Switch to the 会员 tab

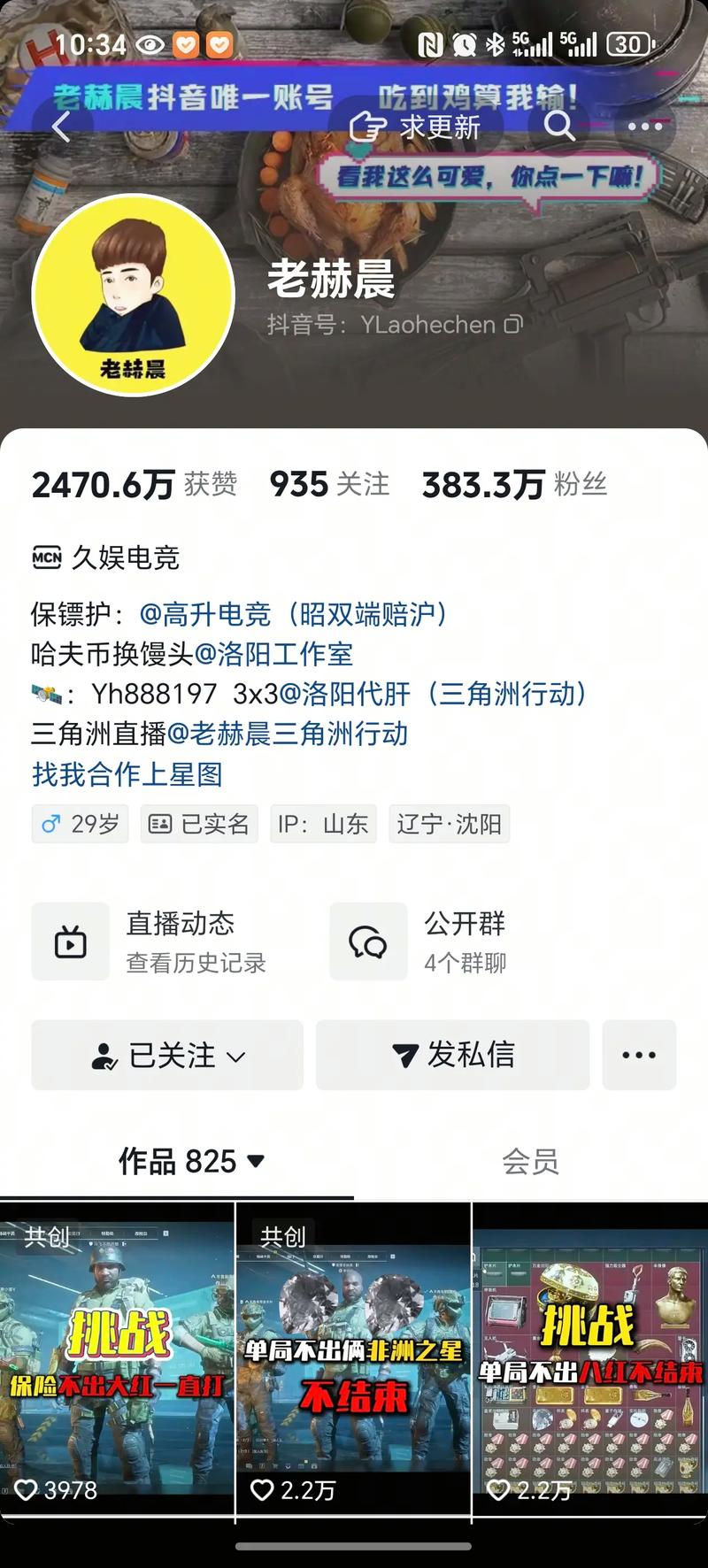(x=530, y=1161)
